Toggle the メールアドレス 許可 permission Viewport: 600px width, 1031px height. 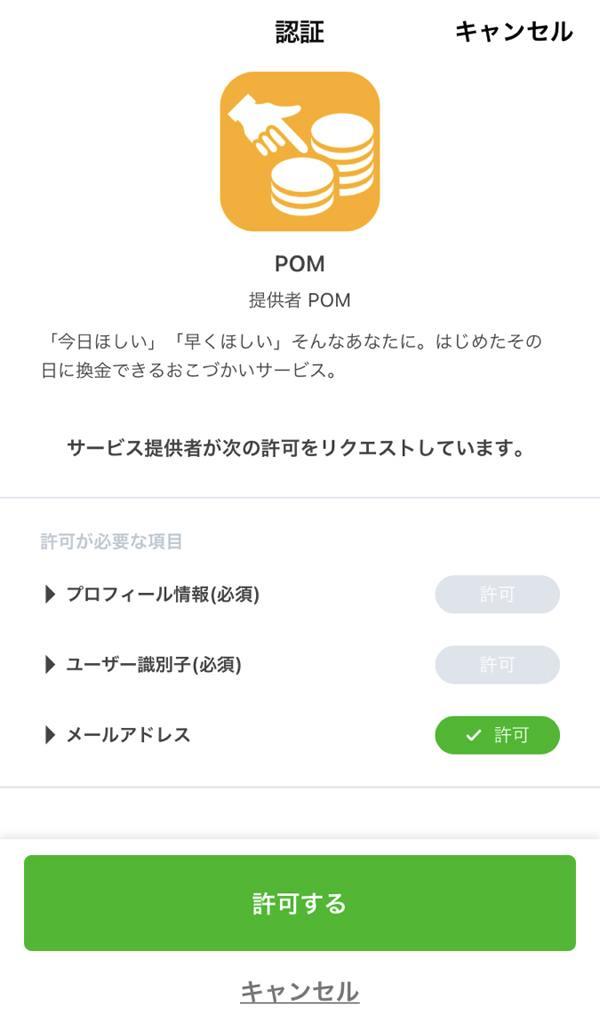[x=497, y=735]
